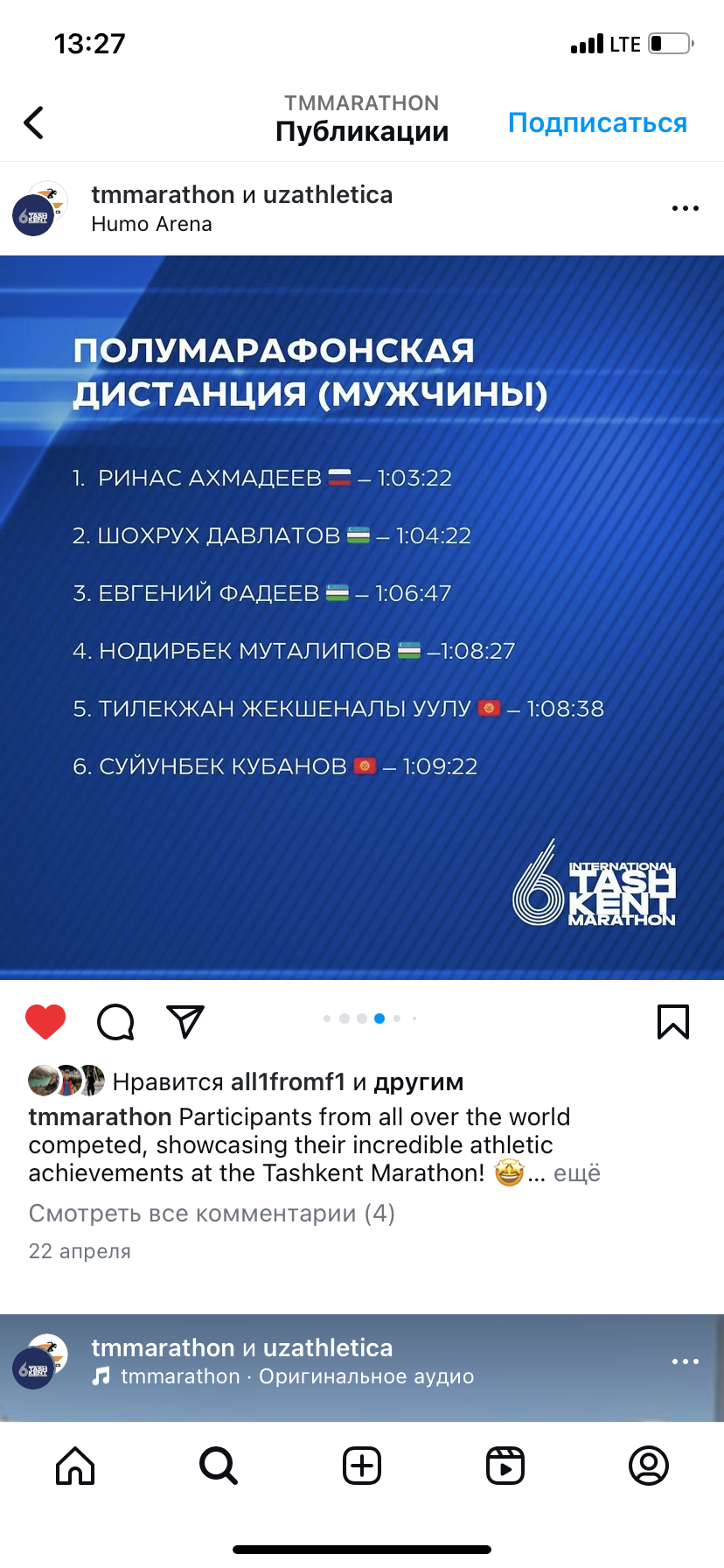Go back using the top arrow
Screen dimensions: 724x1568
(x=34, y=122)
